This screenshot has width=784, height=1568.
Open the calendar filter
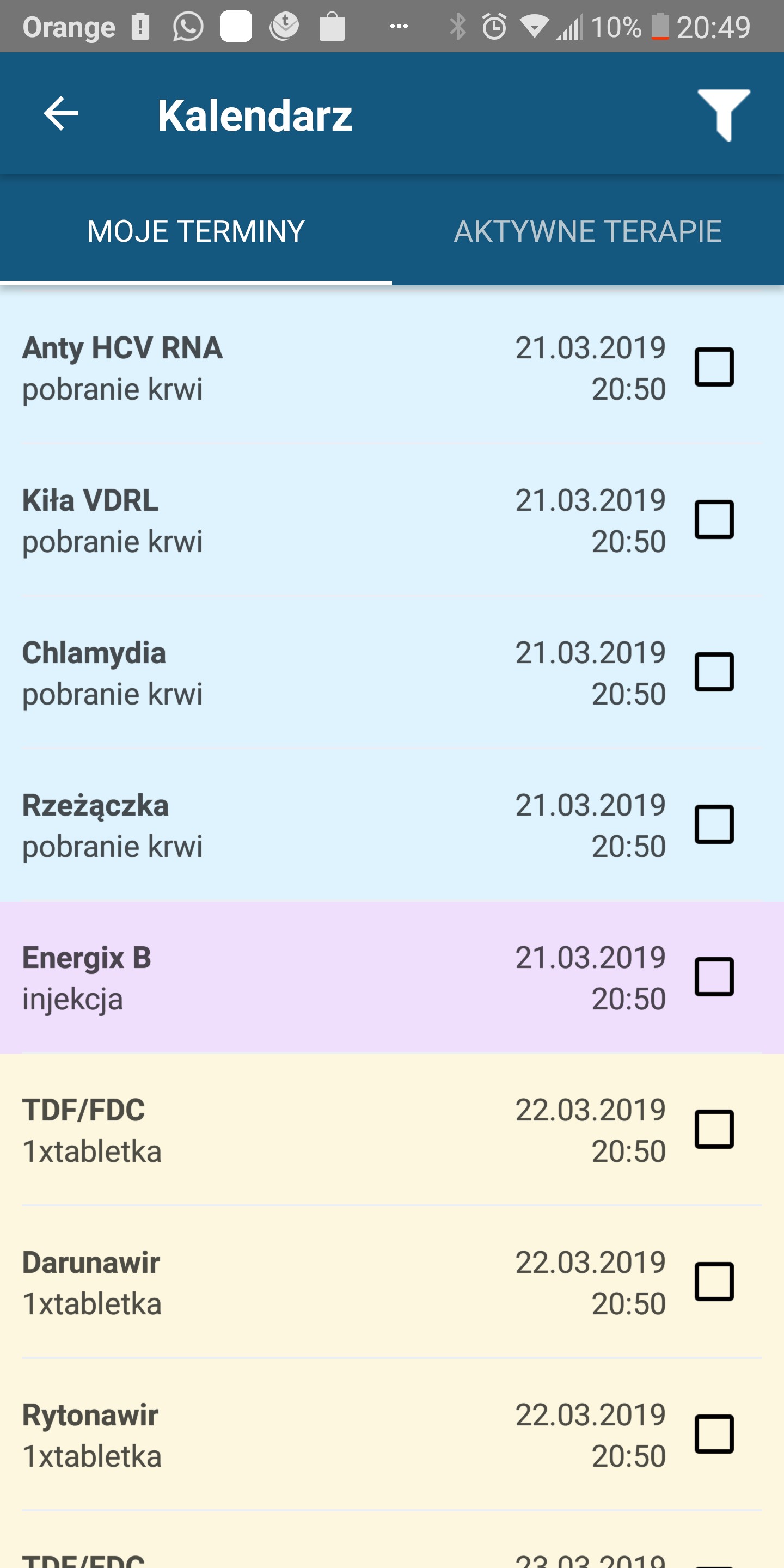pos(723,114)
